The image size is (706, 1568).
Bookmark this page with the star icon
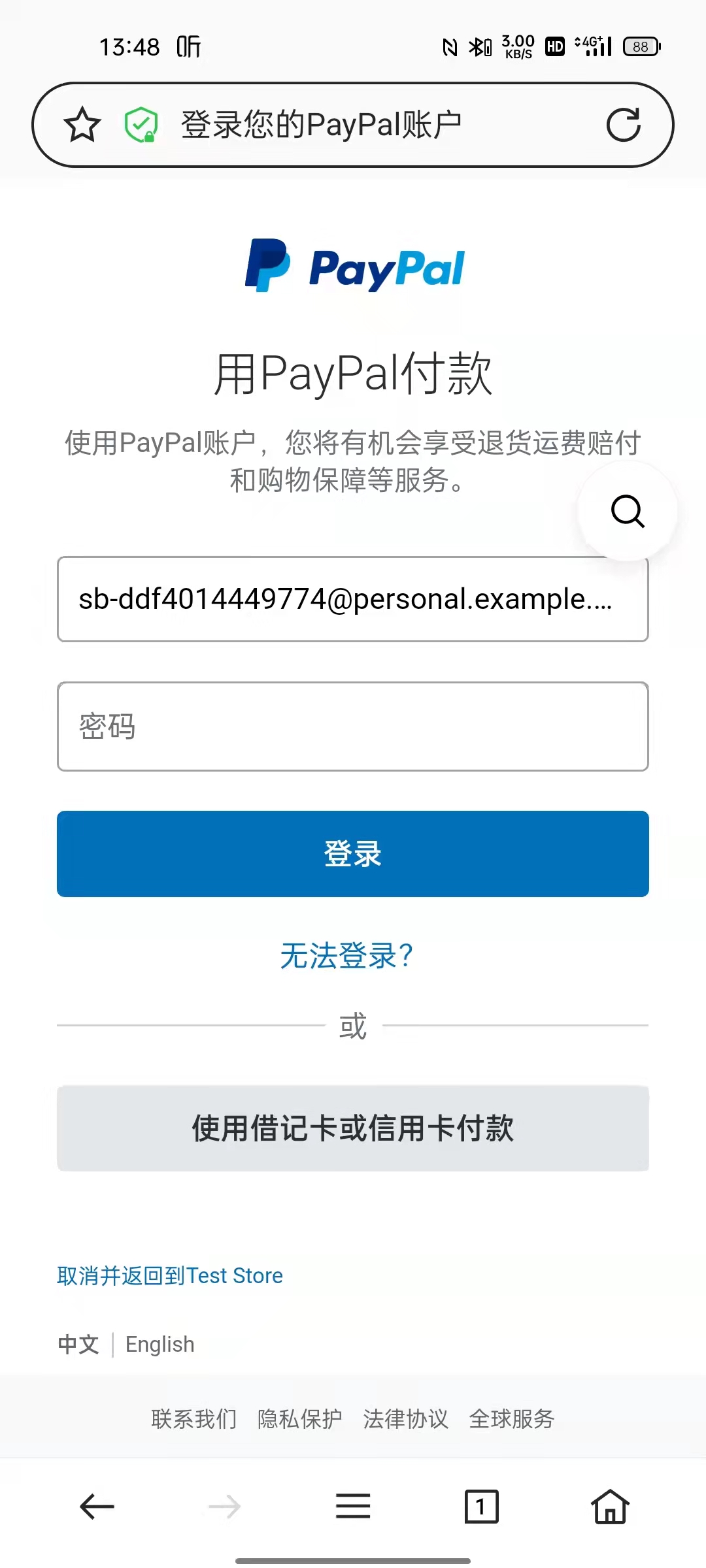(82, 125)
